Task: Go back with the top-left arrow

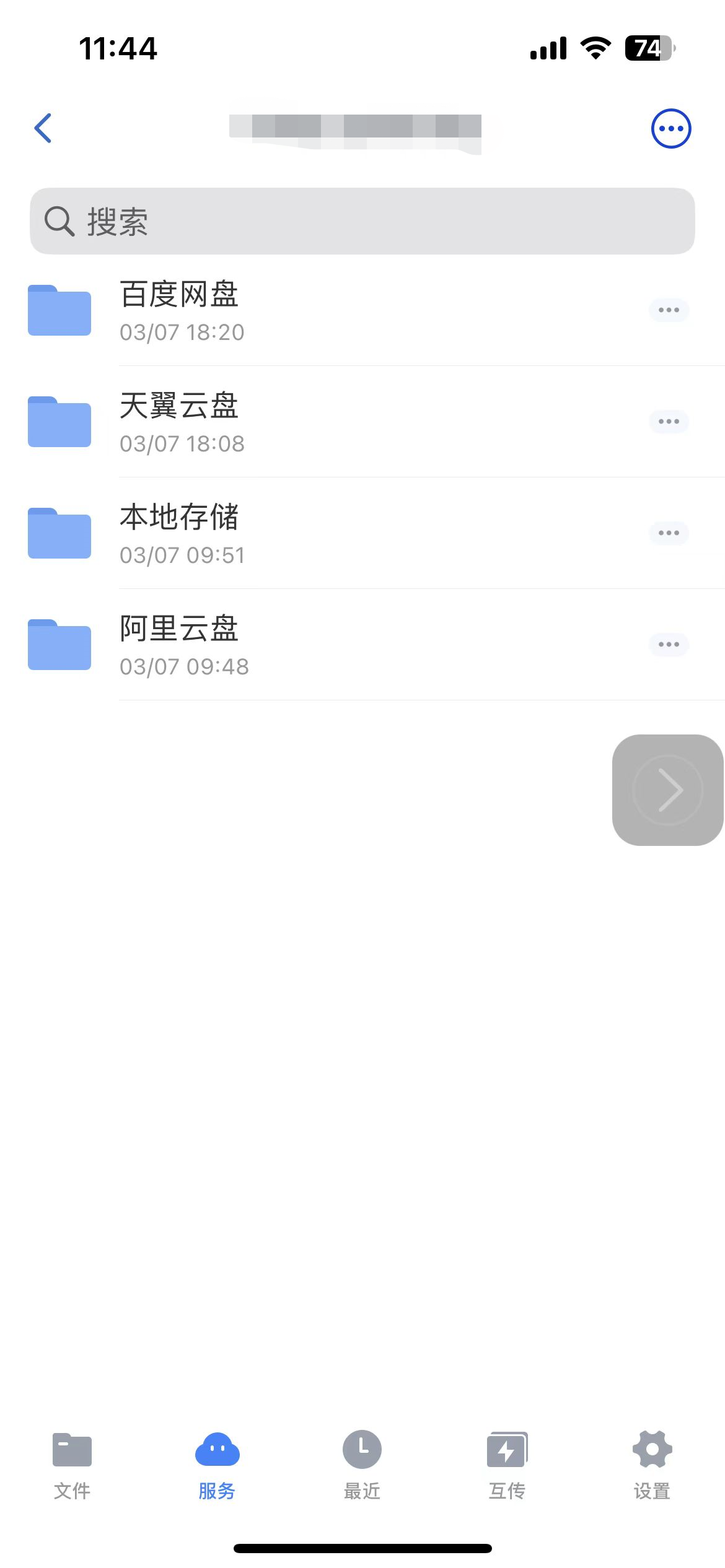Action: pos(43,128)
